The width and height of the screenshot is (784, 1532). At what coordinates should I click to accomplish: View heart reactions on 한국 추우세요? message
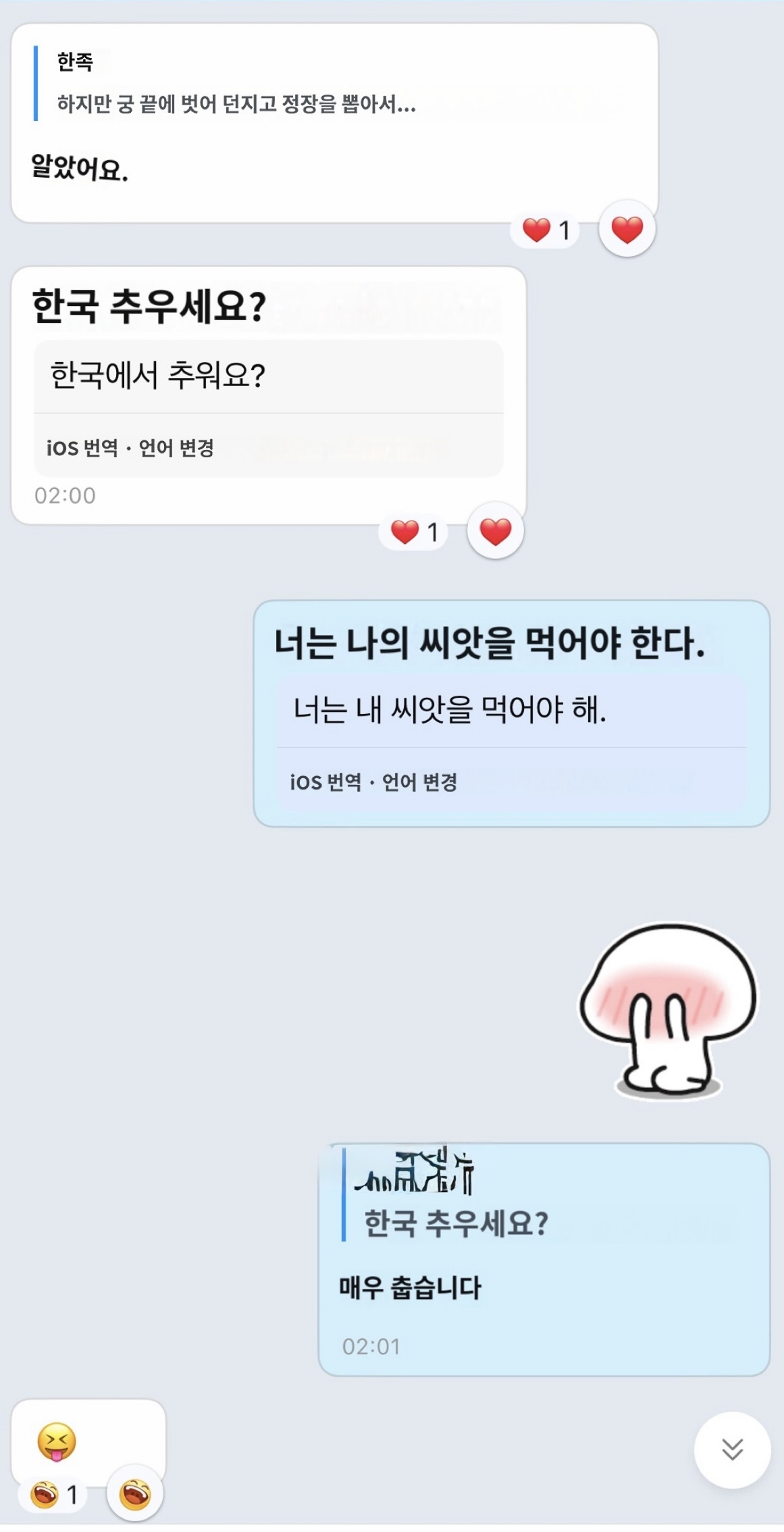[x=414, y=532]
